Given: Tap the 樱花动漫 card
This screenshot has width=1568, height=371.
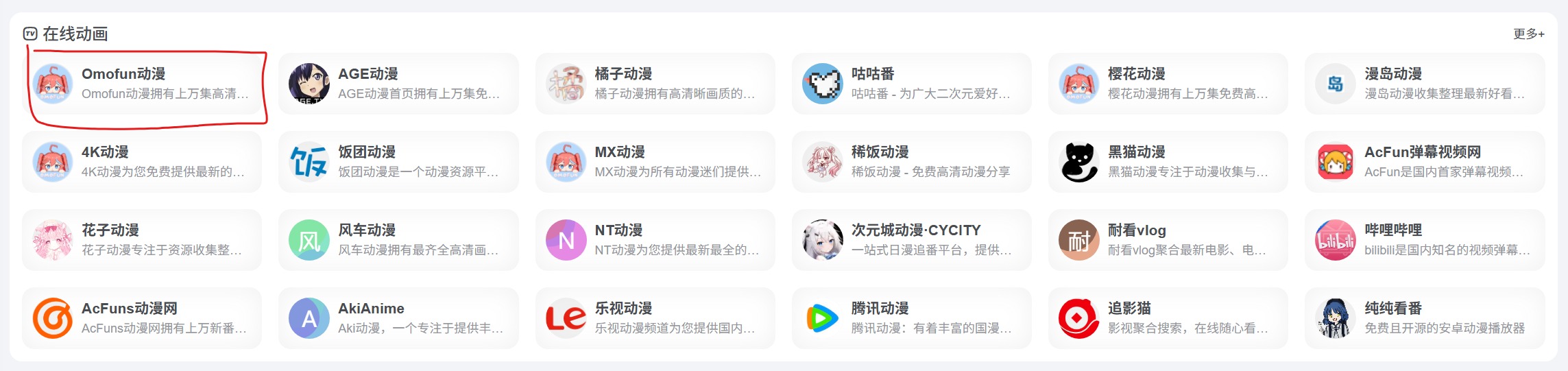Looking at the screenshot, I should point(1168,84).
